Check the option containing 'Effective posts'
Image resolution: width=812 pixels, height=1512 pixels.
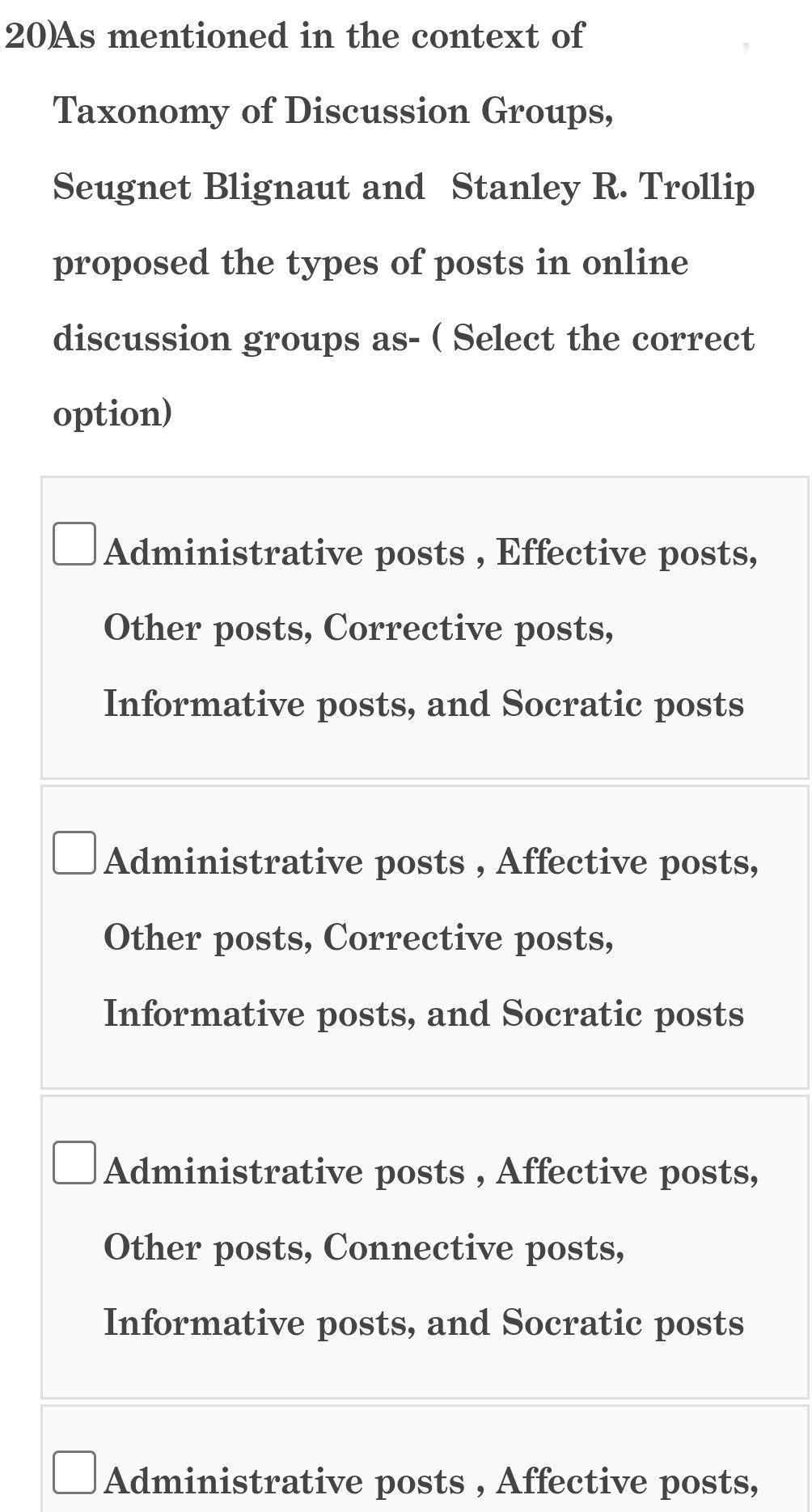(76, 545)
